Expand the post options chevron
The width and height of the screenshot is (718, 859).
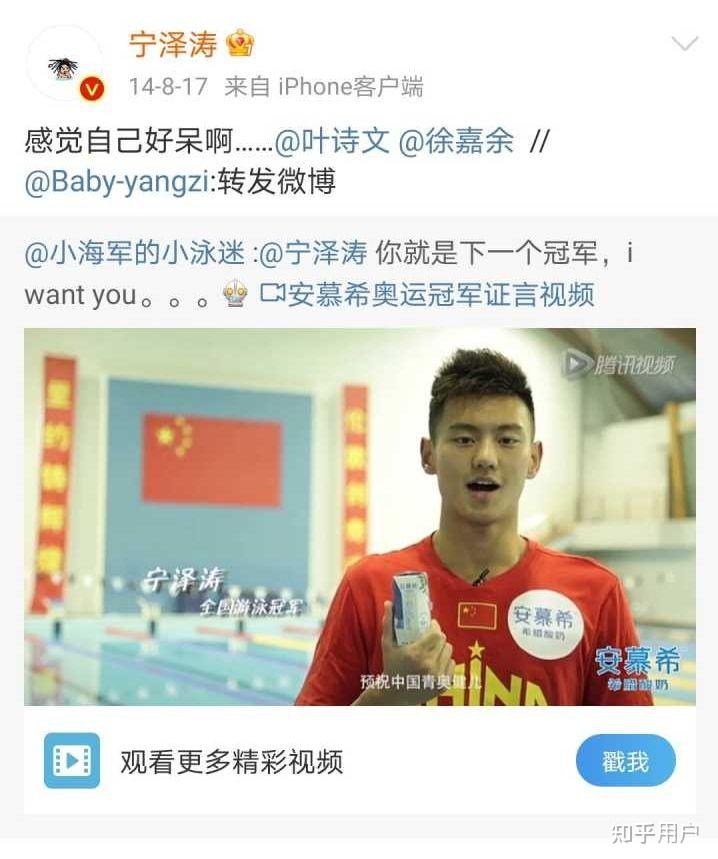(x=684, y=44)
